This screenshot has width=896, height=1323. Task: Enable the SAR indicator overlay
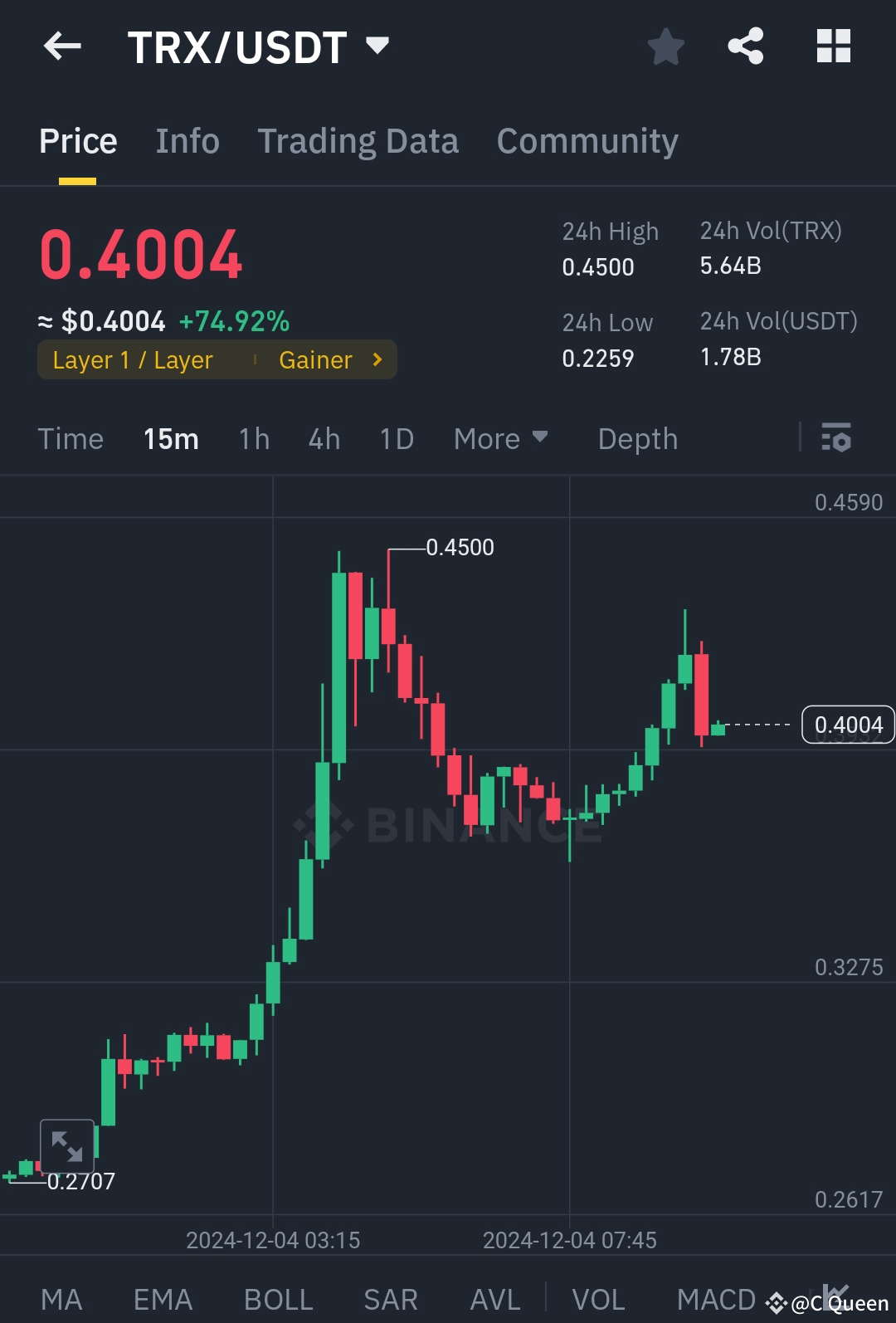coord(389,1298)
